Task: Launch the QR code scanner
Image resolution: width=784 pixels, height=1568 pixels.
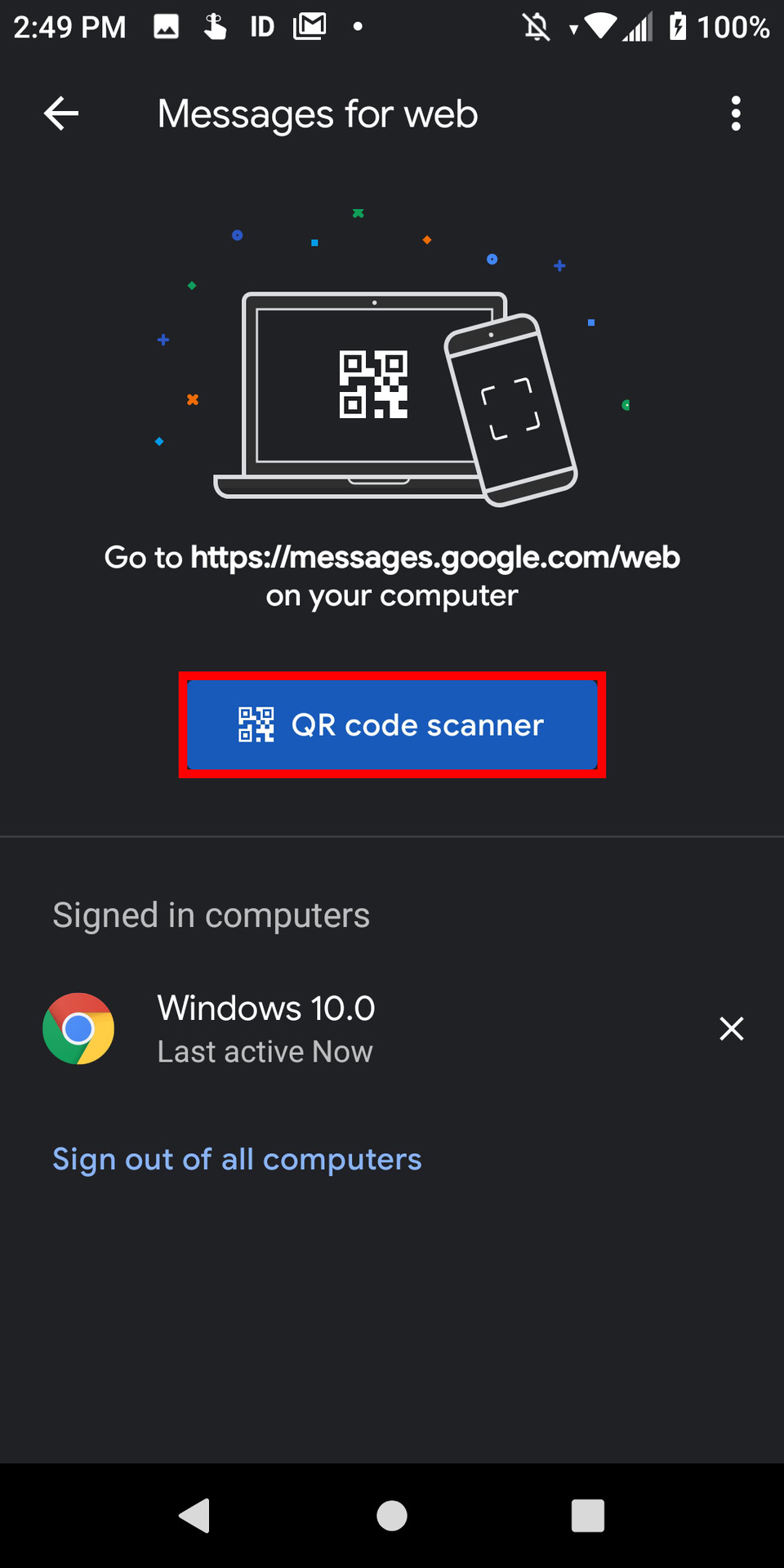Action: click(x=392, y=725)
